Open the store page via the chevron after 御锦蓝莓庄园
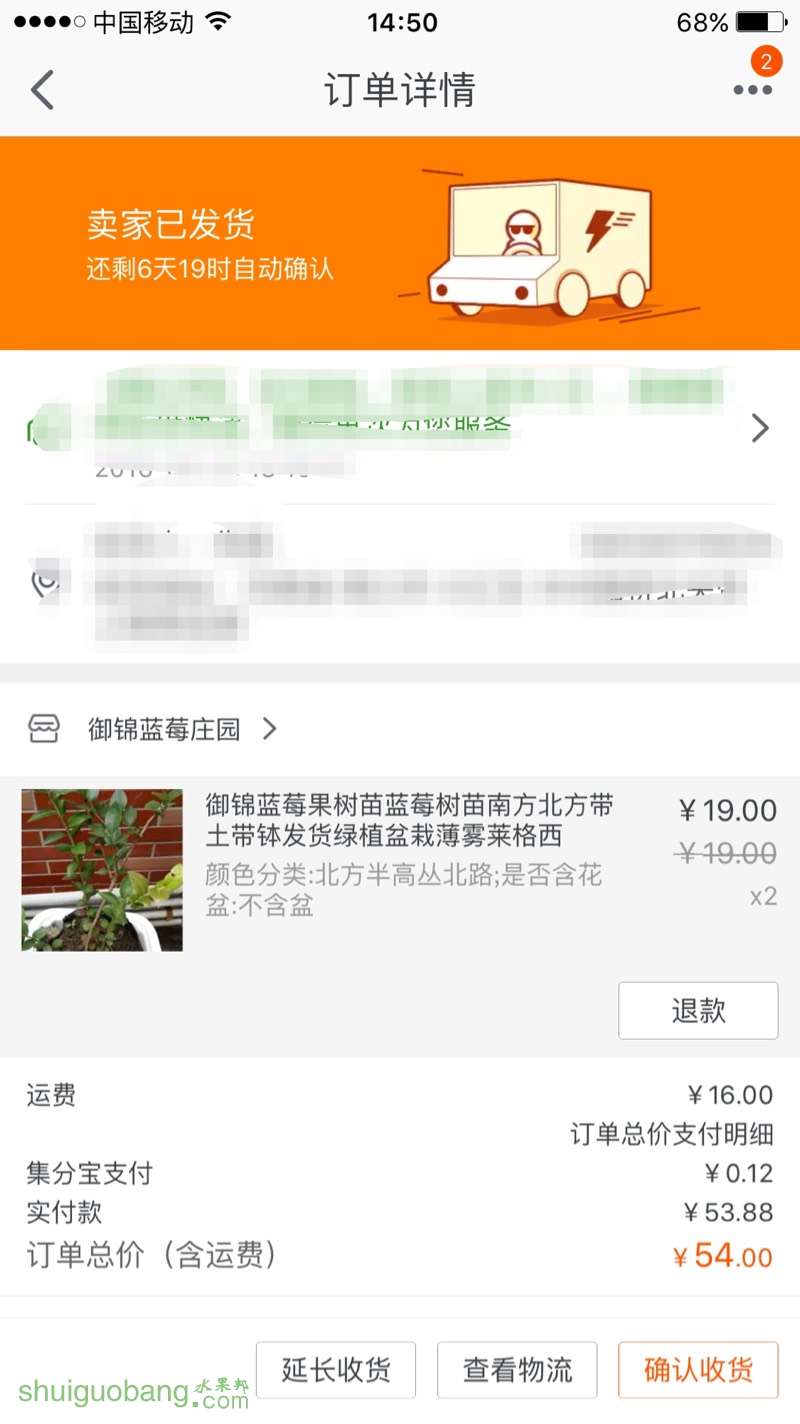Image resolution: width=800 pixels, height=1424 pixels. 268,729
